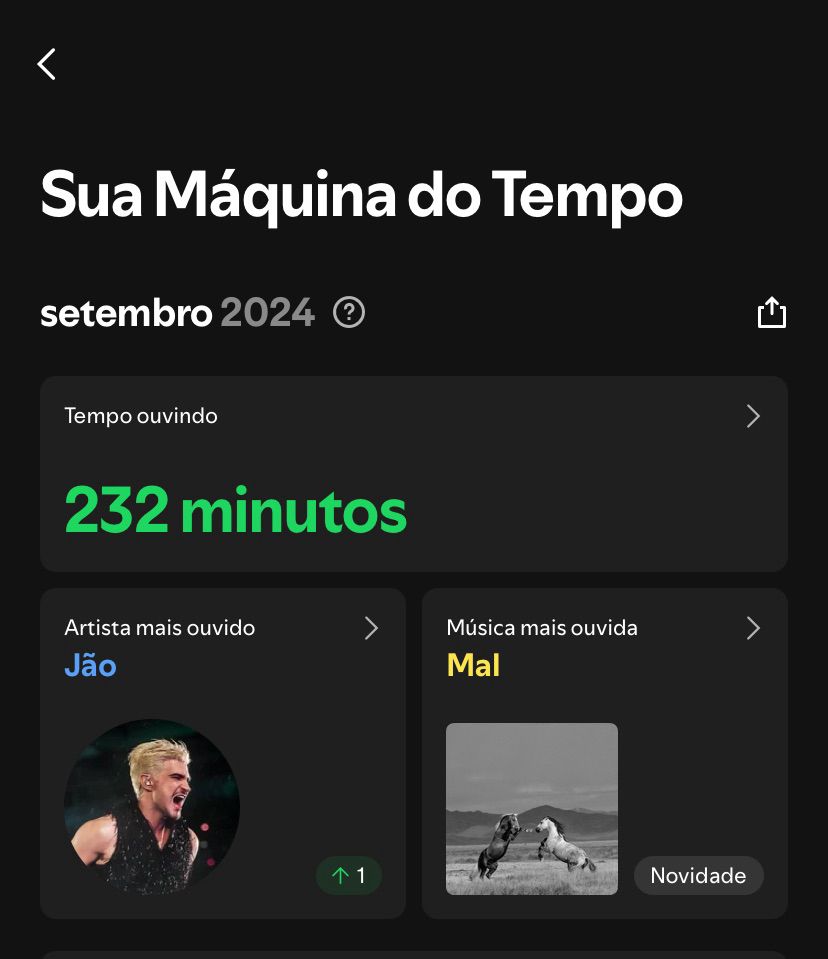Go back using the top-left arrow

tap(46, 64)
